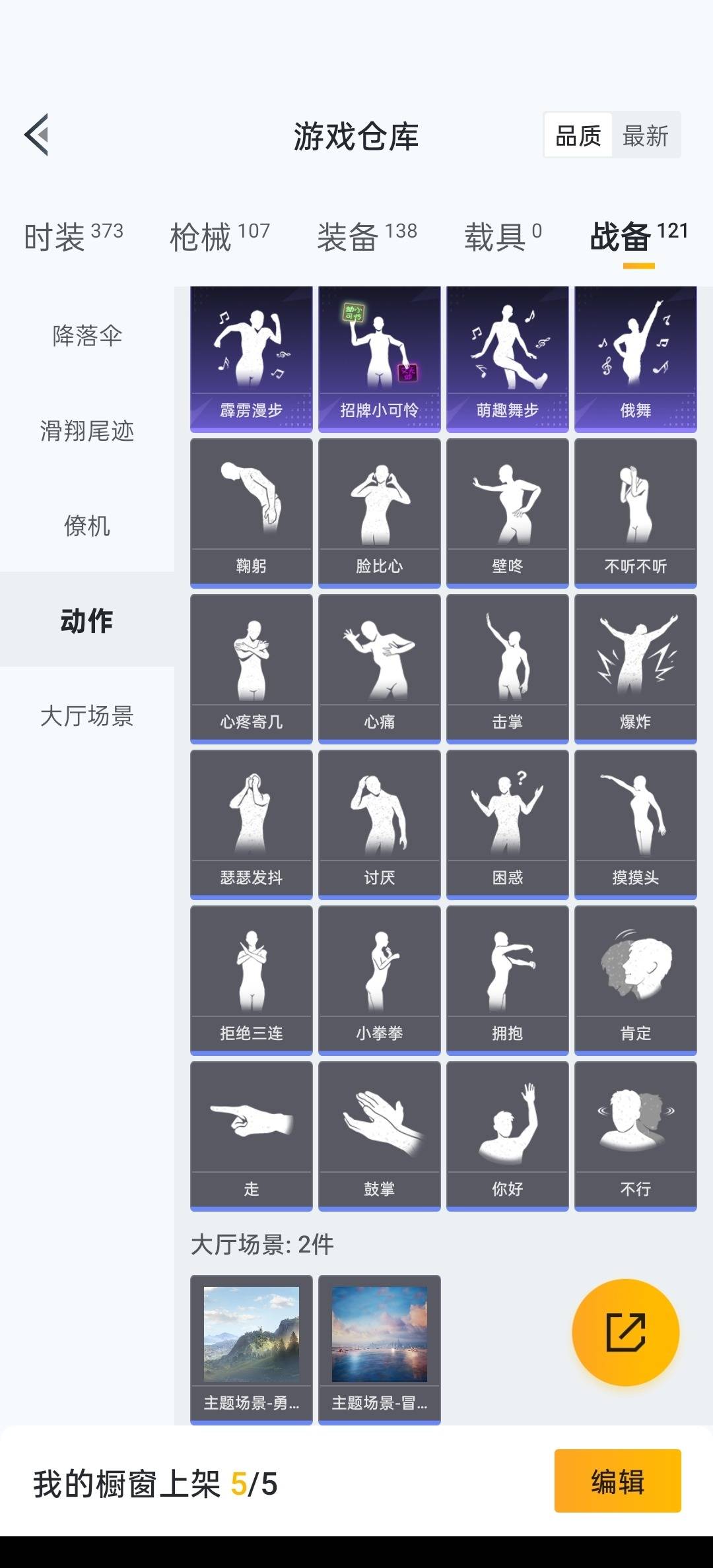Tap the yellow share floating button
The height and width of the screenshot is (1568, 713).
(625, 1332)
